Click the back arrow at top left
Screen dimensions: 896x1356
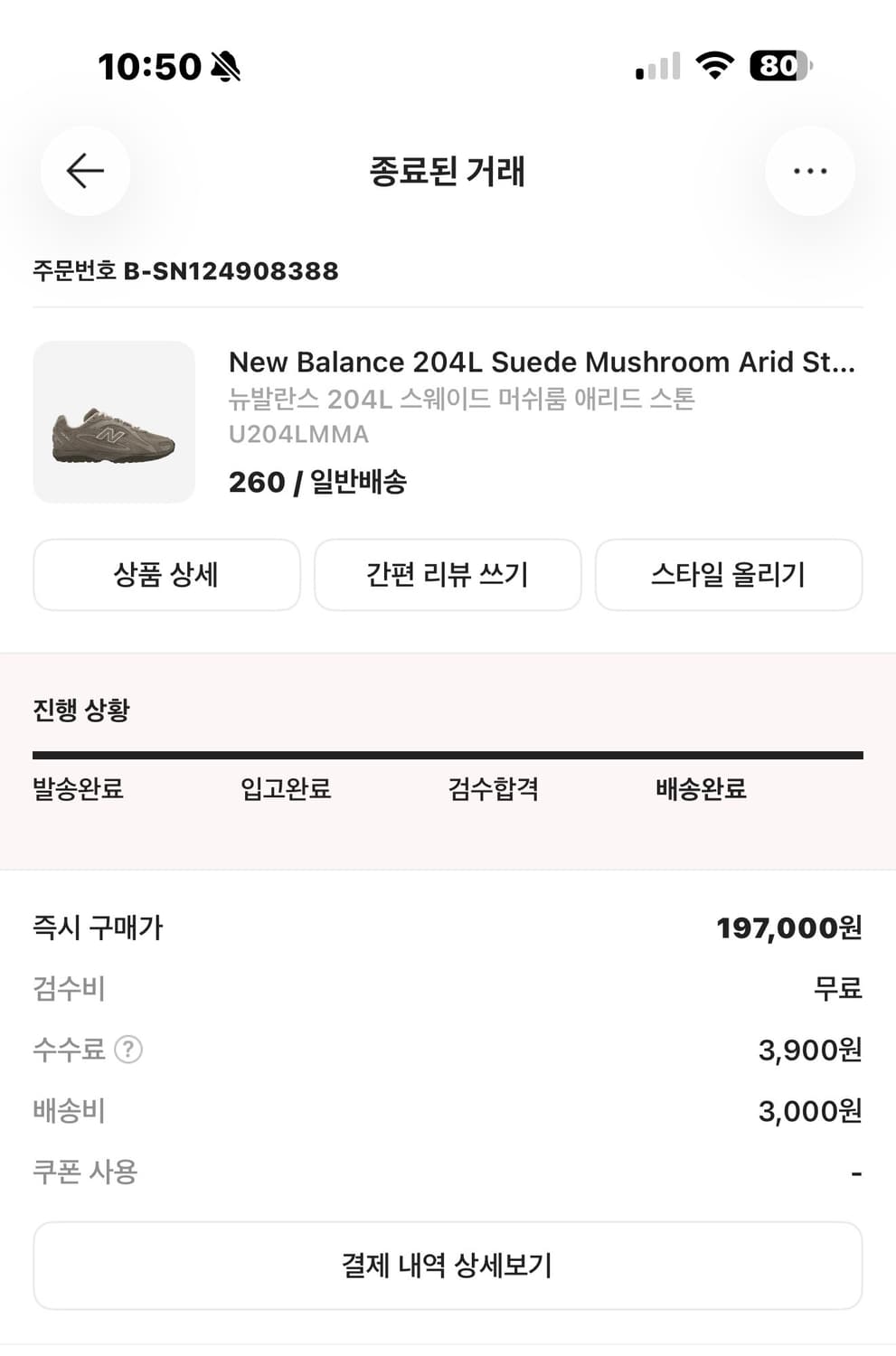(x=84, y=170)
